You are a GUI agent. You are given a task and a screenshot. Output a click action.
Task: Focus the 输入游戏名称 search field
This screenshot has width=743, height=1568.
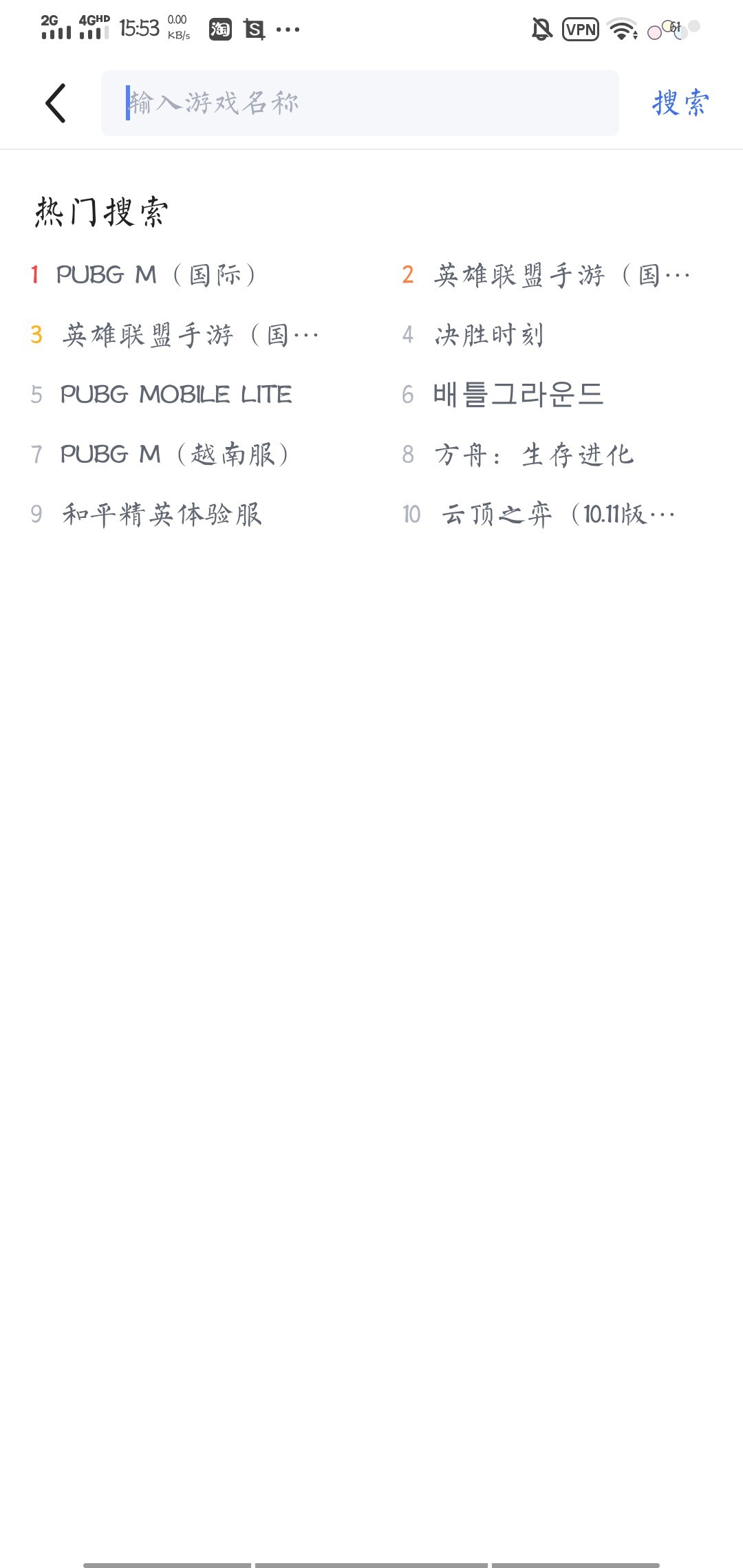[x=359, y=103]
